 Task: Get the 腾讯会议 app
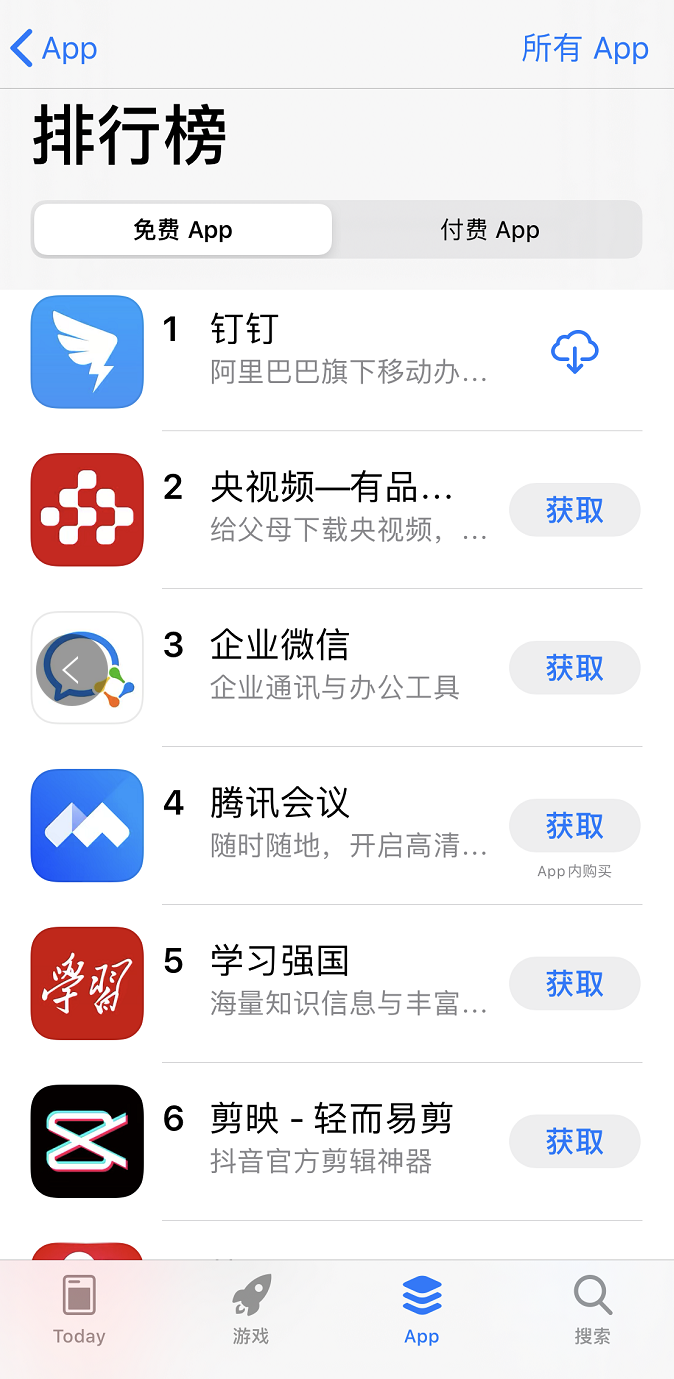(575, 826)
